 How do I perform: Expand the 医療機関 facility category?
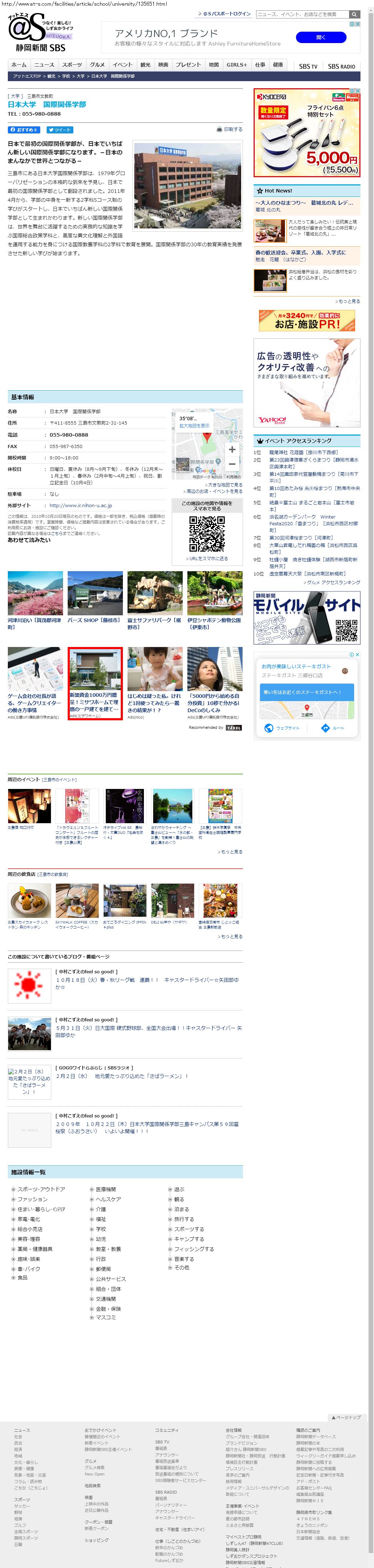click(x=105, y=1189)
